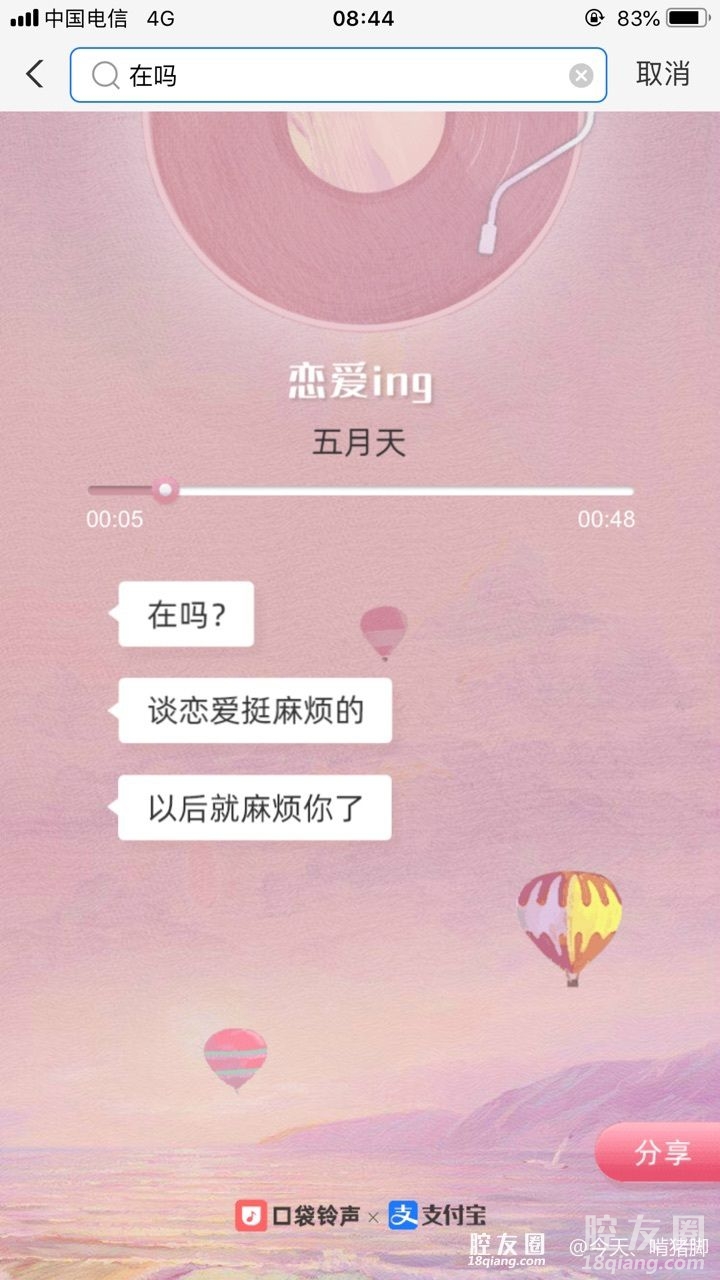Share this song with the 分享 button
This screenshot has width=720, height=1280.
[660, 1152]
